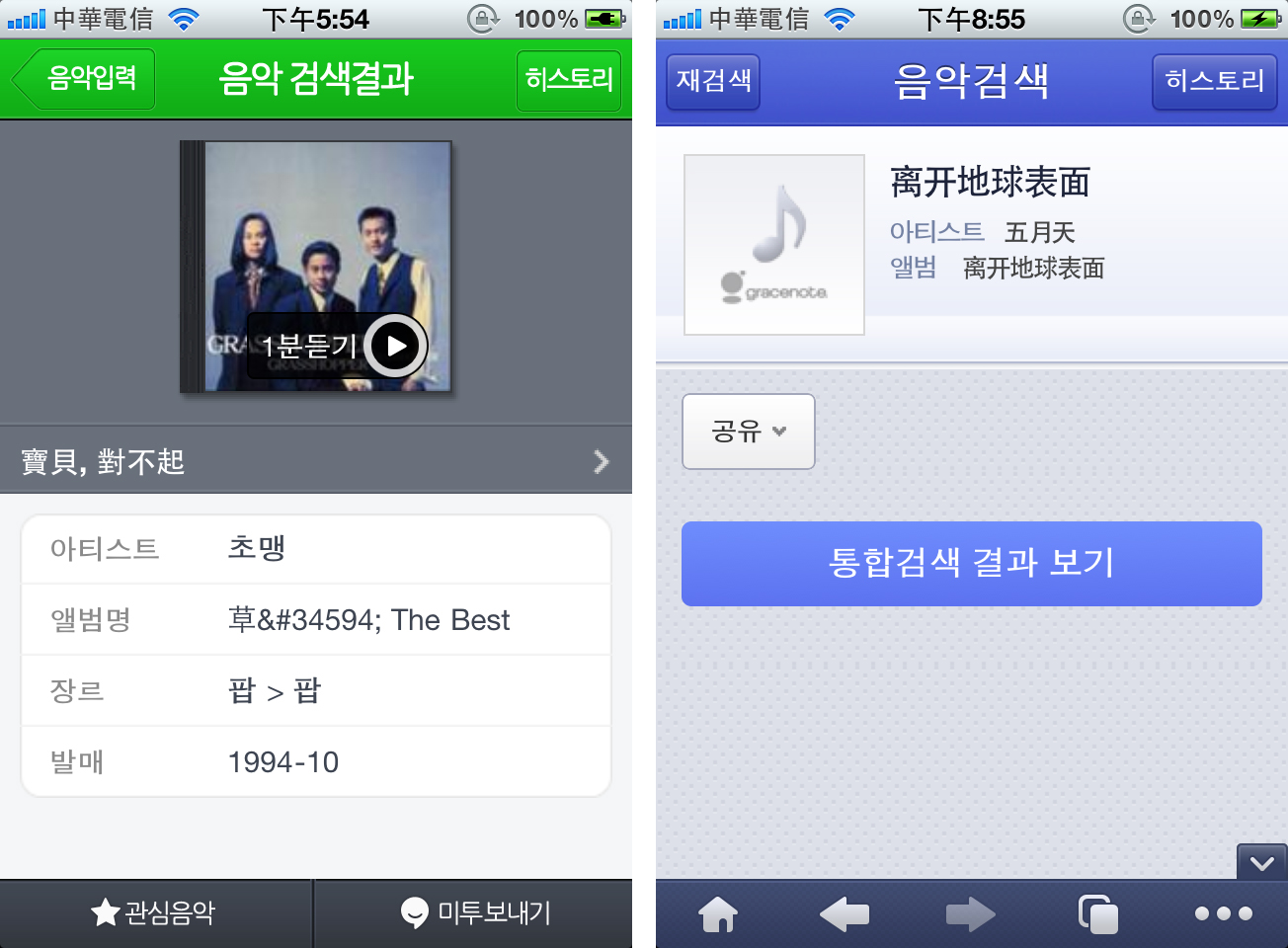This screenshot has width=1288, height=948.
Task: Add song to 관심음악
Action: pos(154,912)
